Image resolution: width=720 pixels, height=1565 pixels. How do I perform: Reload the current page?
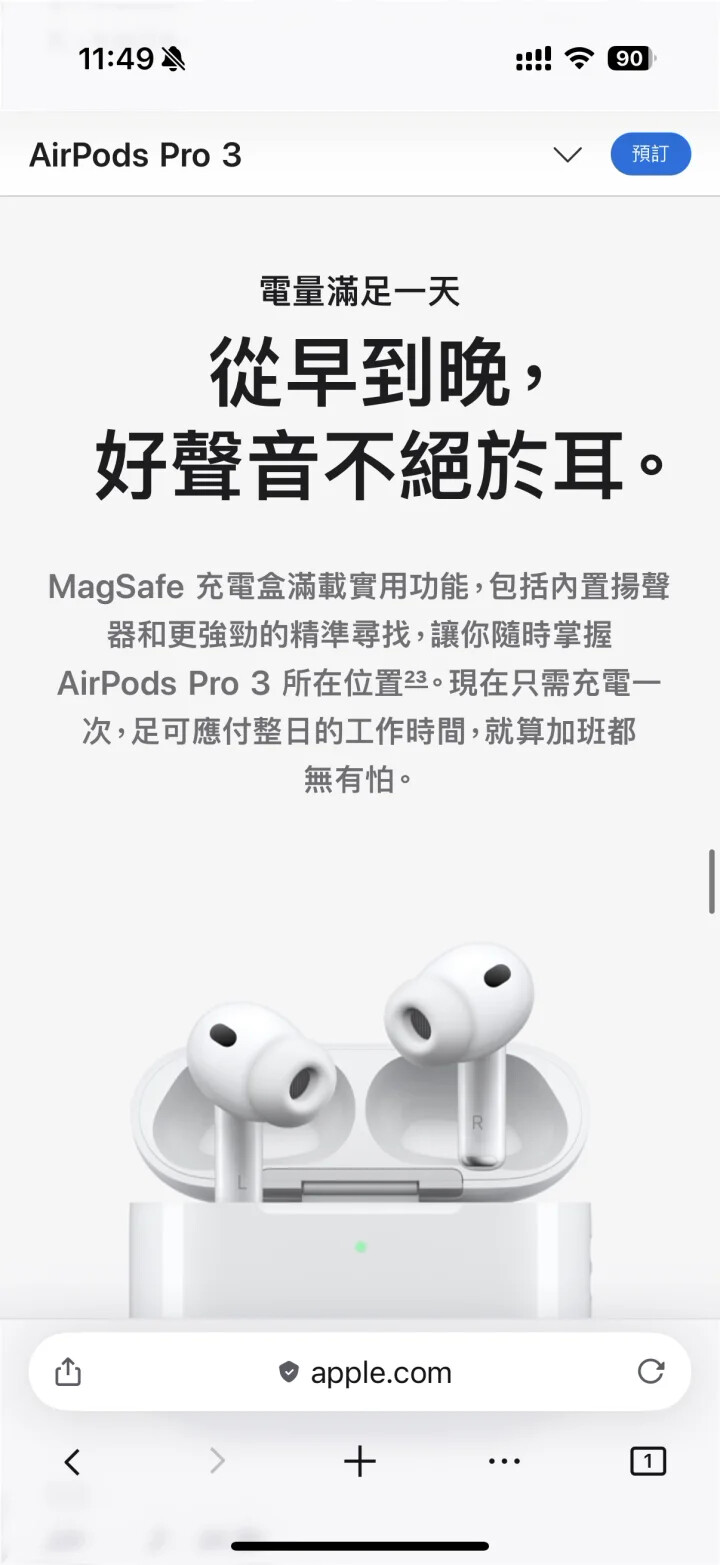(651, 1372)
